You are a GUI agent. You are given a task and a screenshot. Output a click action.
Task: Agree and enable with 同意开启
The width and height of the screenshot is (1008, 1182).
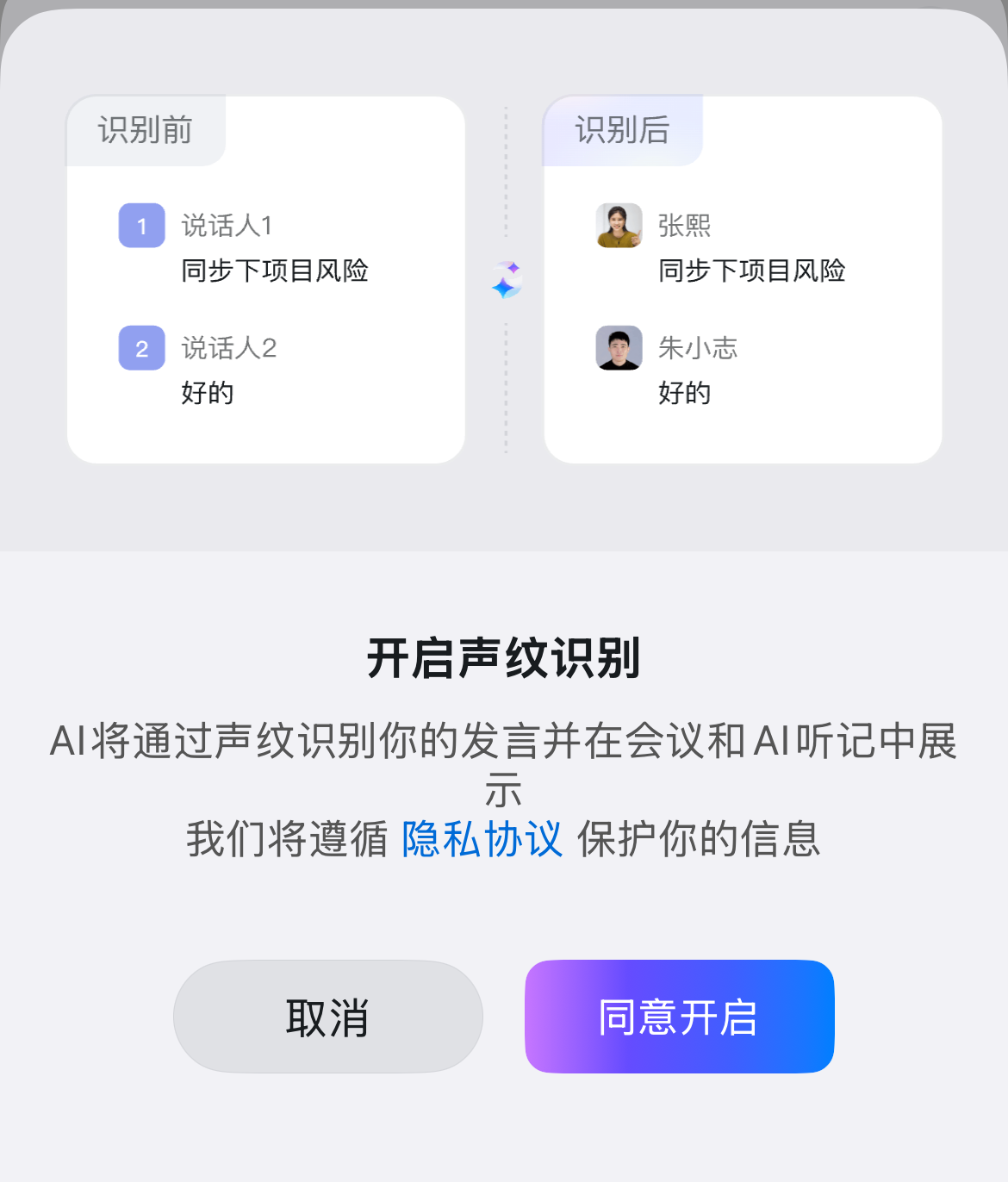click(x=679, y=1017)
